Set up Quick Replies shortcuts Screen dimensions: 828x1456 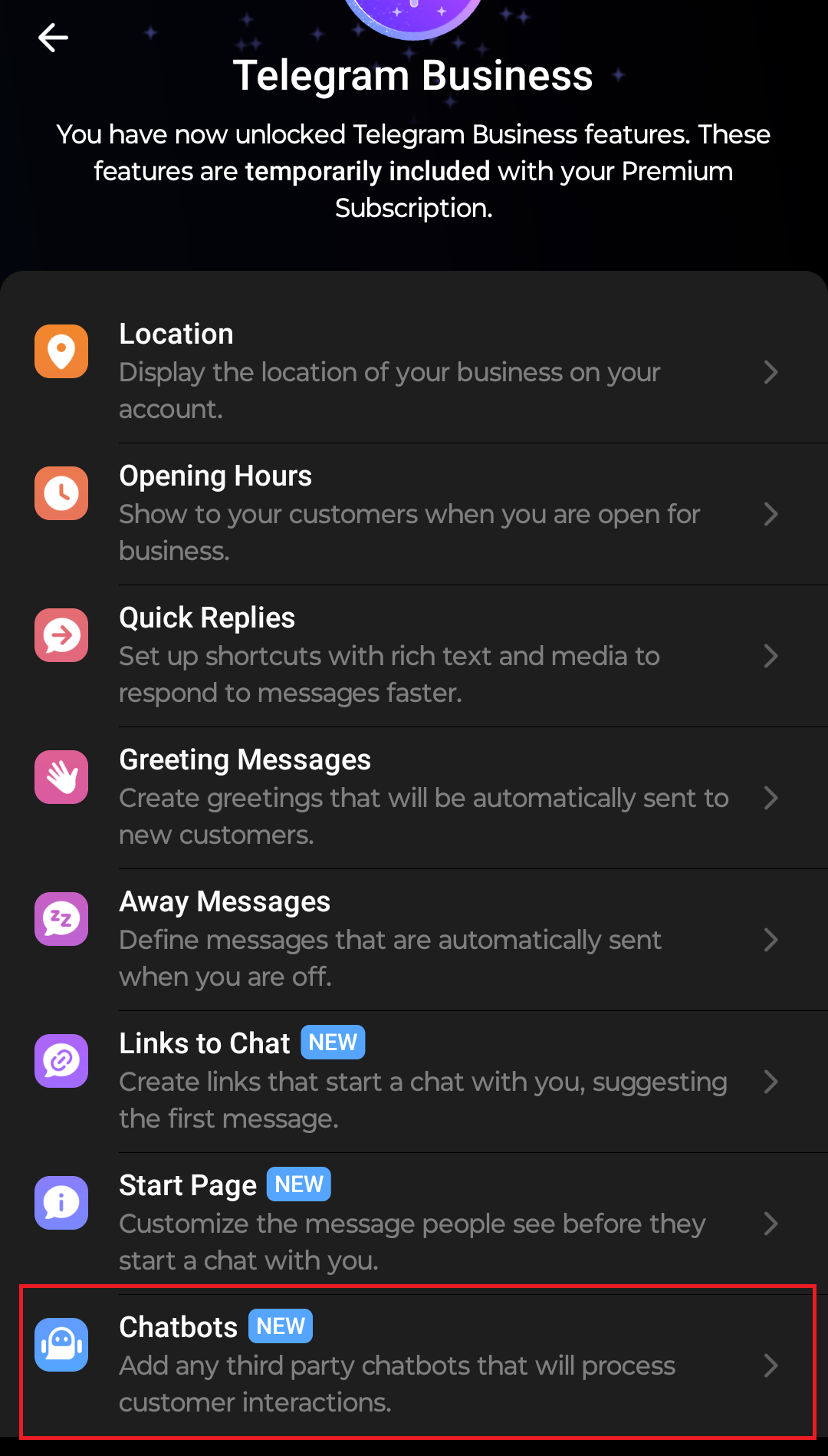tap(414, 655)
